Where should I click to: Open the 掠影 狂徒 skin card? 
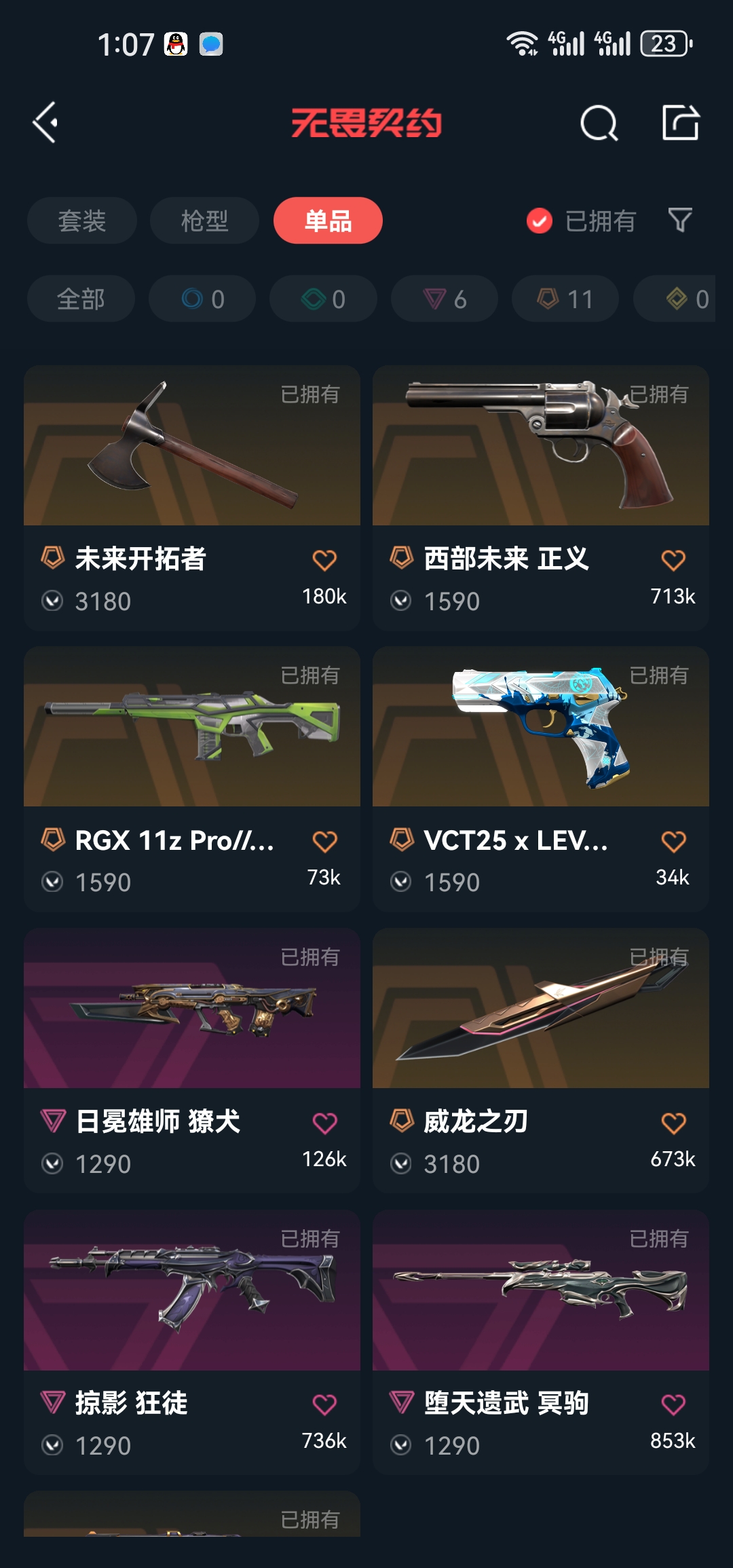coord(192,1343)
